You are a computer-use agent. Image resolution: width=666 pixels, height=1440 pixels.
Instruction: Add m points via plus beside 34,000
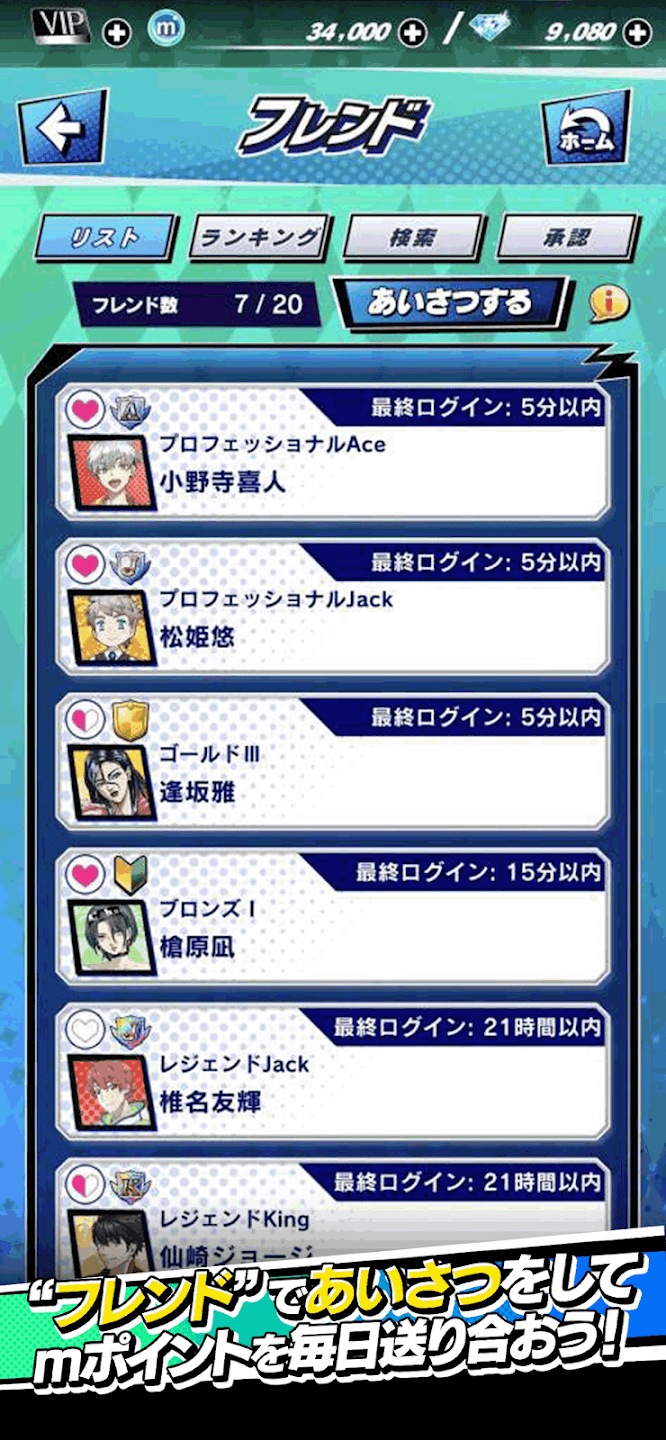[411, 33]
